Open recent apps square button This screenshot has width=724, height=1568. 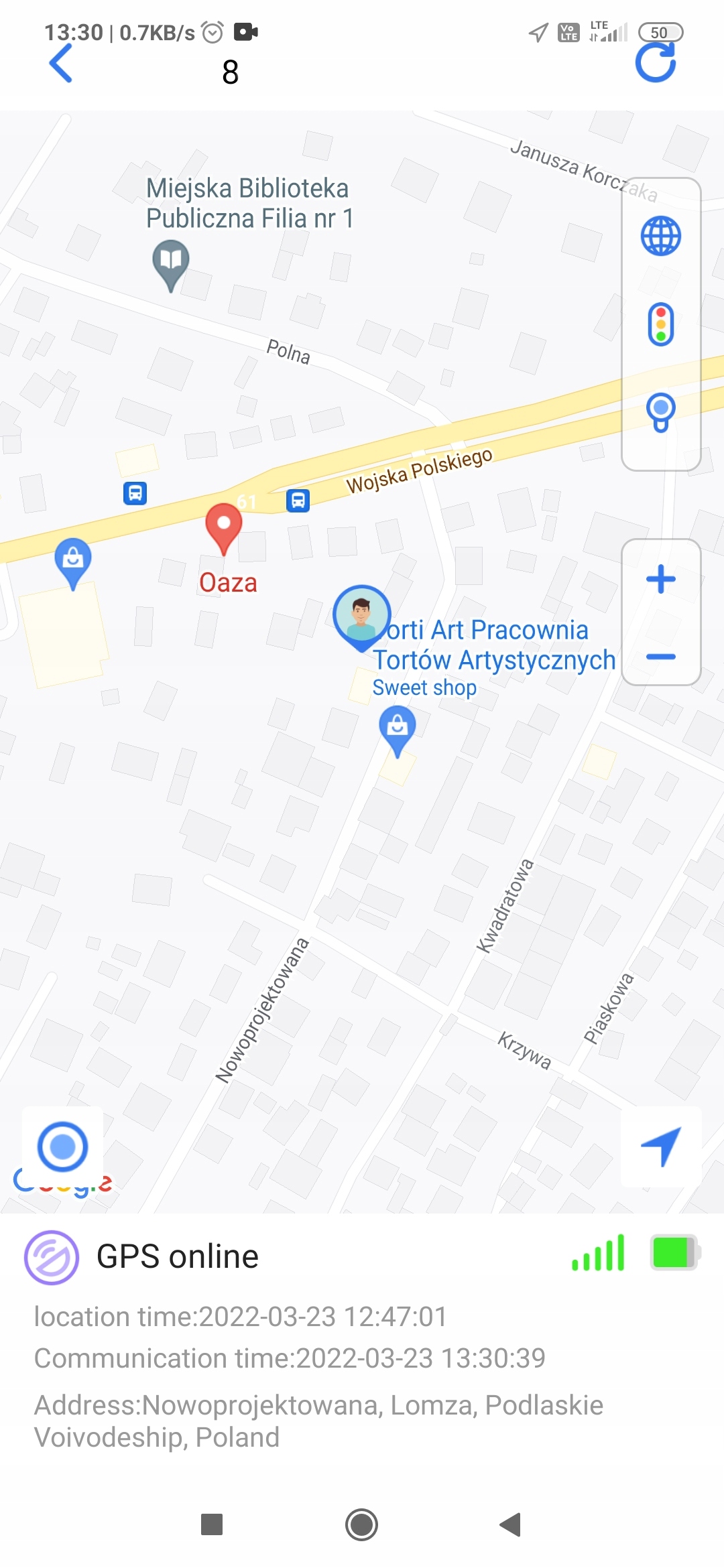click(x=212, y=1524)
